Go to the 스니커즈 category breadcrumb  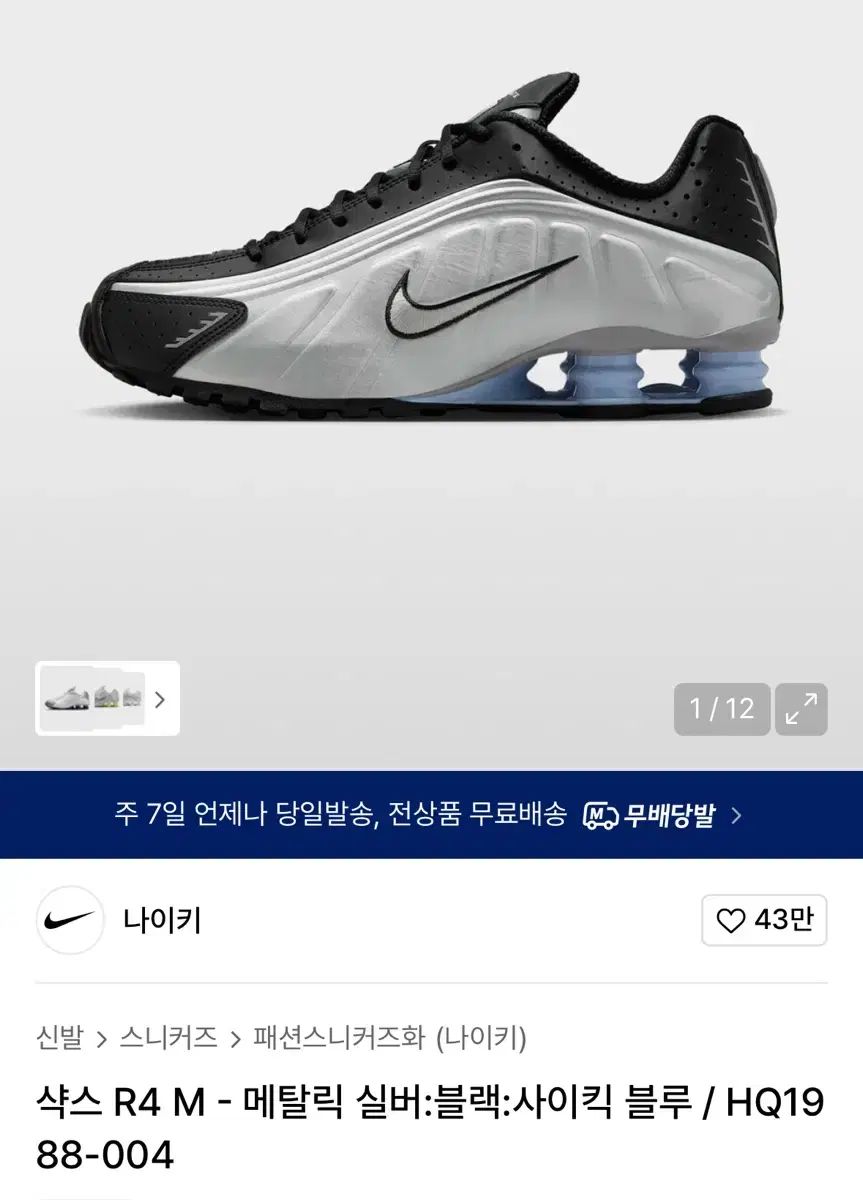pos(168,1037)
